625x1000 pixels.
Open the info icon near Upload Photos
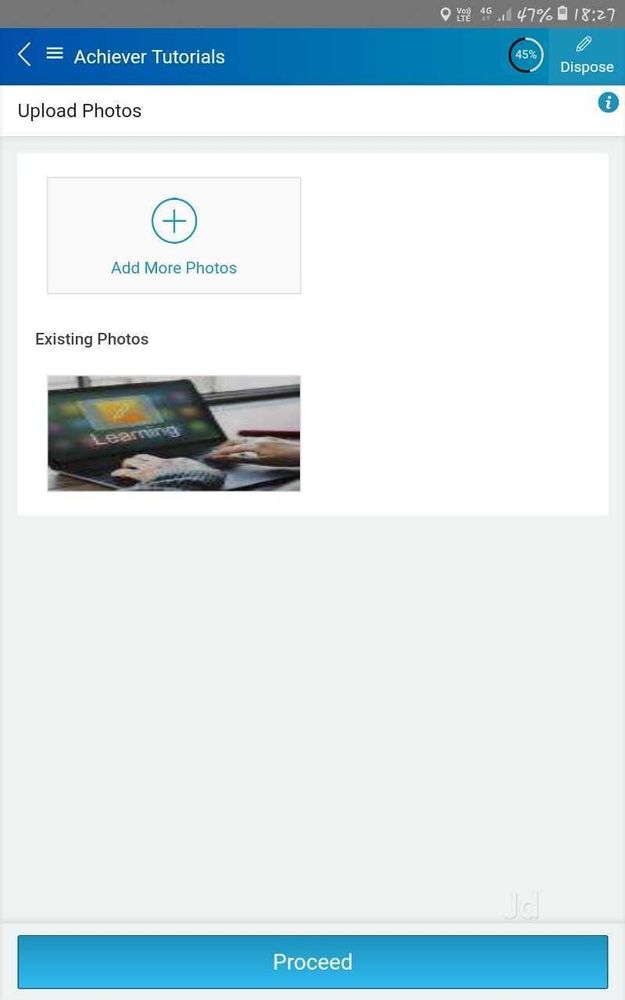pyautogui.click(x=607, y=103)
